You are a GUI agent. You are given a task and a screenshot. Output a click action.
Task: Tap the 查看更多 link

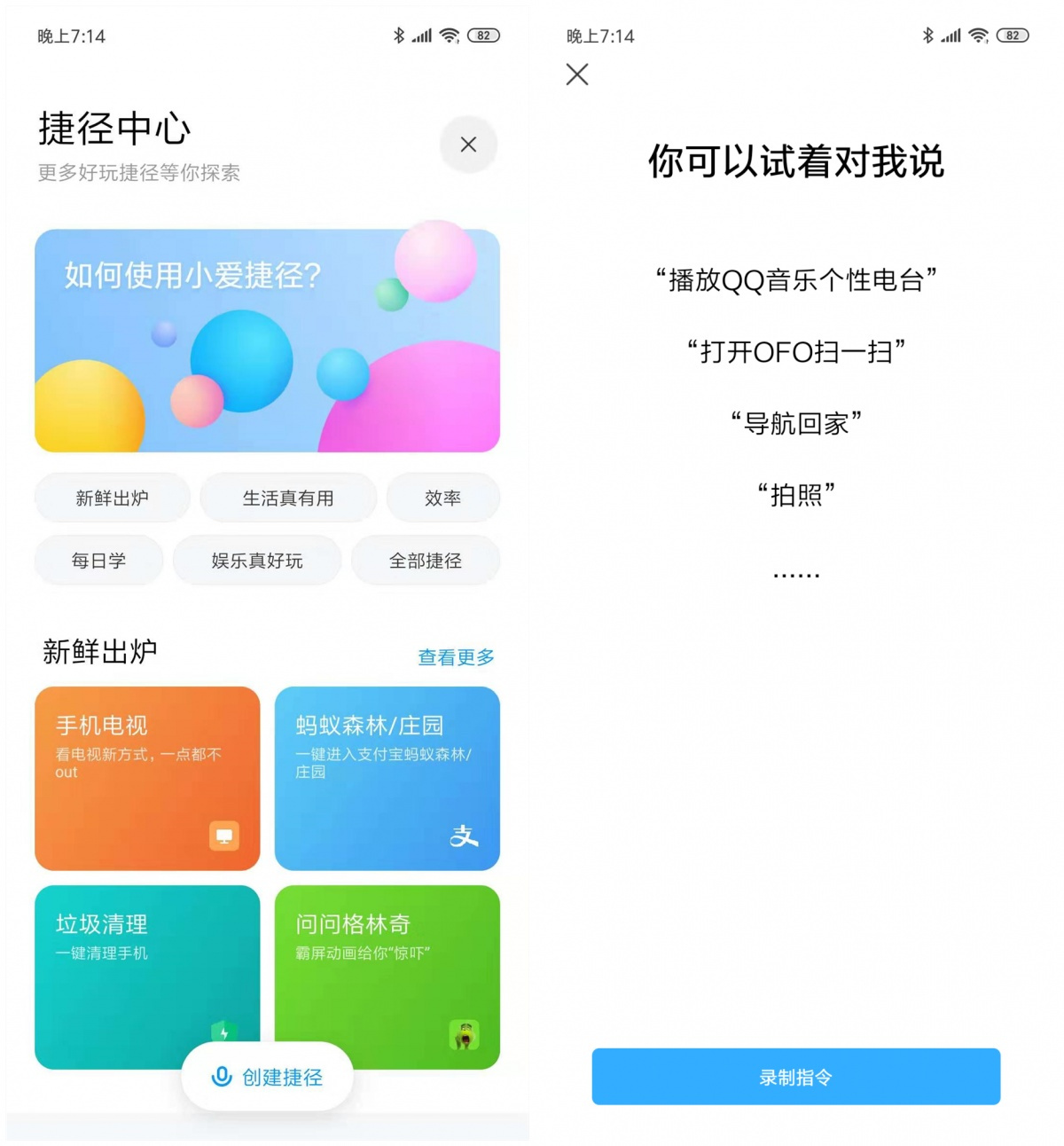point(456,657)
